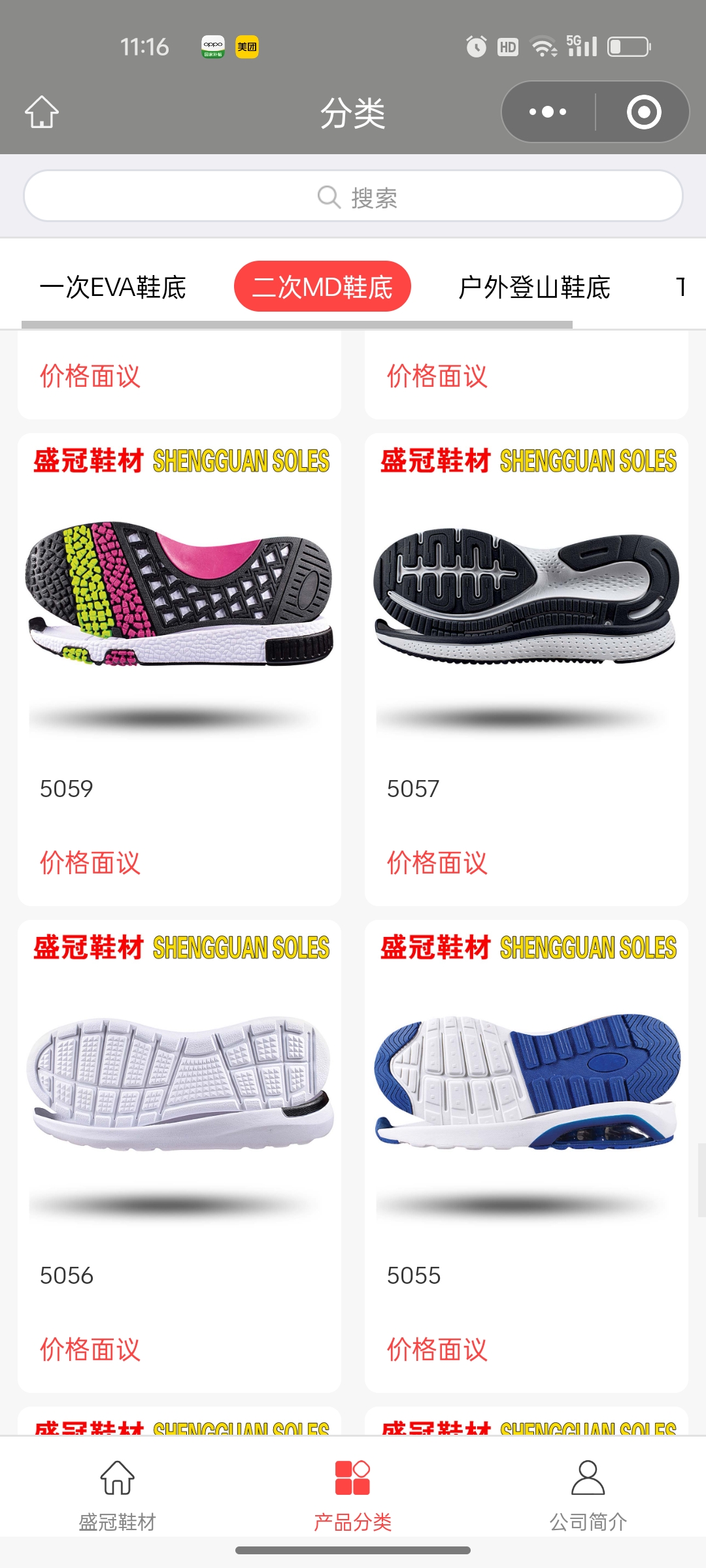The width and height of the screenshot is (706, 1568).
Task: Tap the 搜索 search box
Action: pos(353,196)
